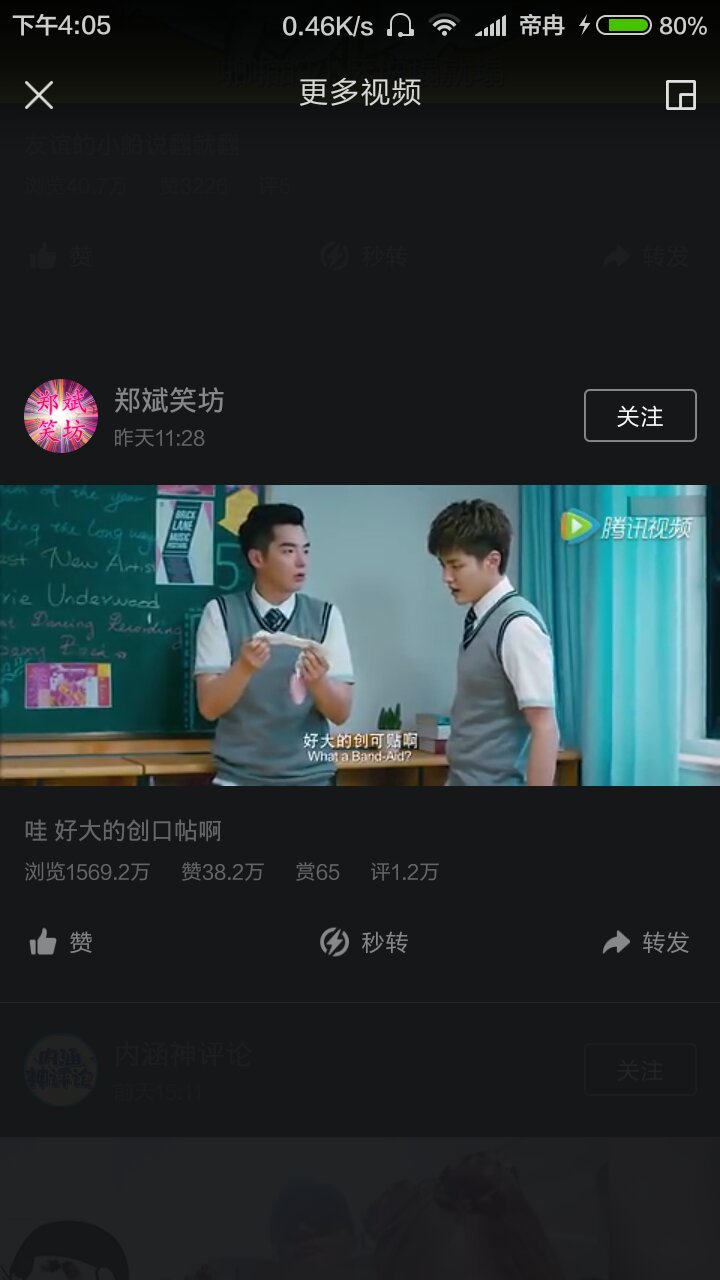Tap the greyed-out 转发 icon in the upper section
The height and width of the screenshot is (1280, 720).
616,257
